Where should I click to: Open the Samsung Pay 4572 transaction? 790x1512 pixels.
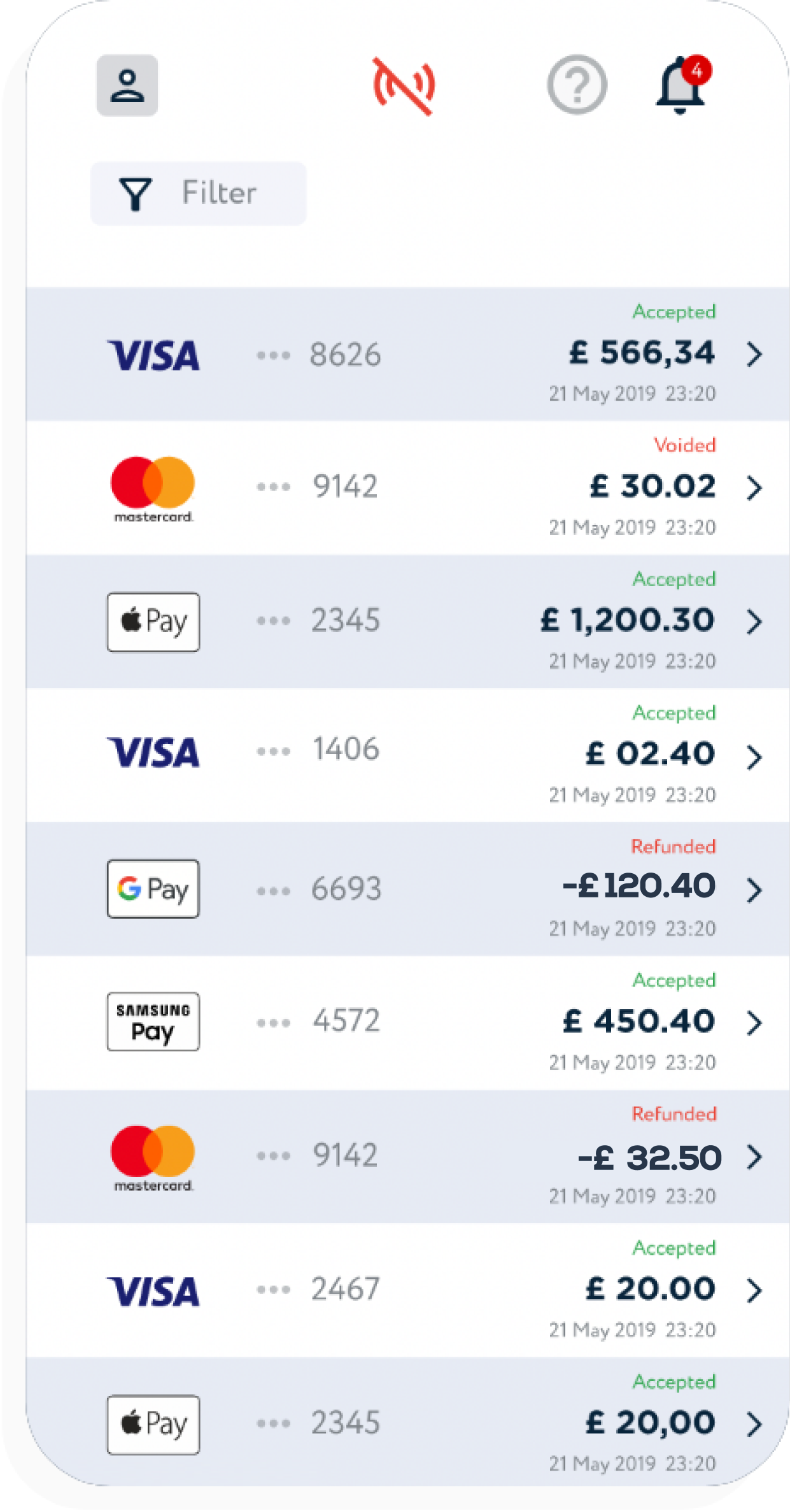point(407,1023)
